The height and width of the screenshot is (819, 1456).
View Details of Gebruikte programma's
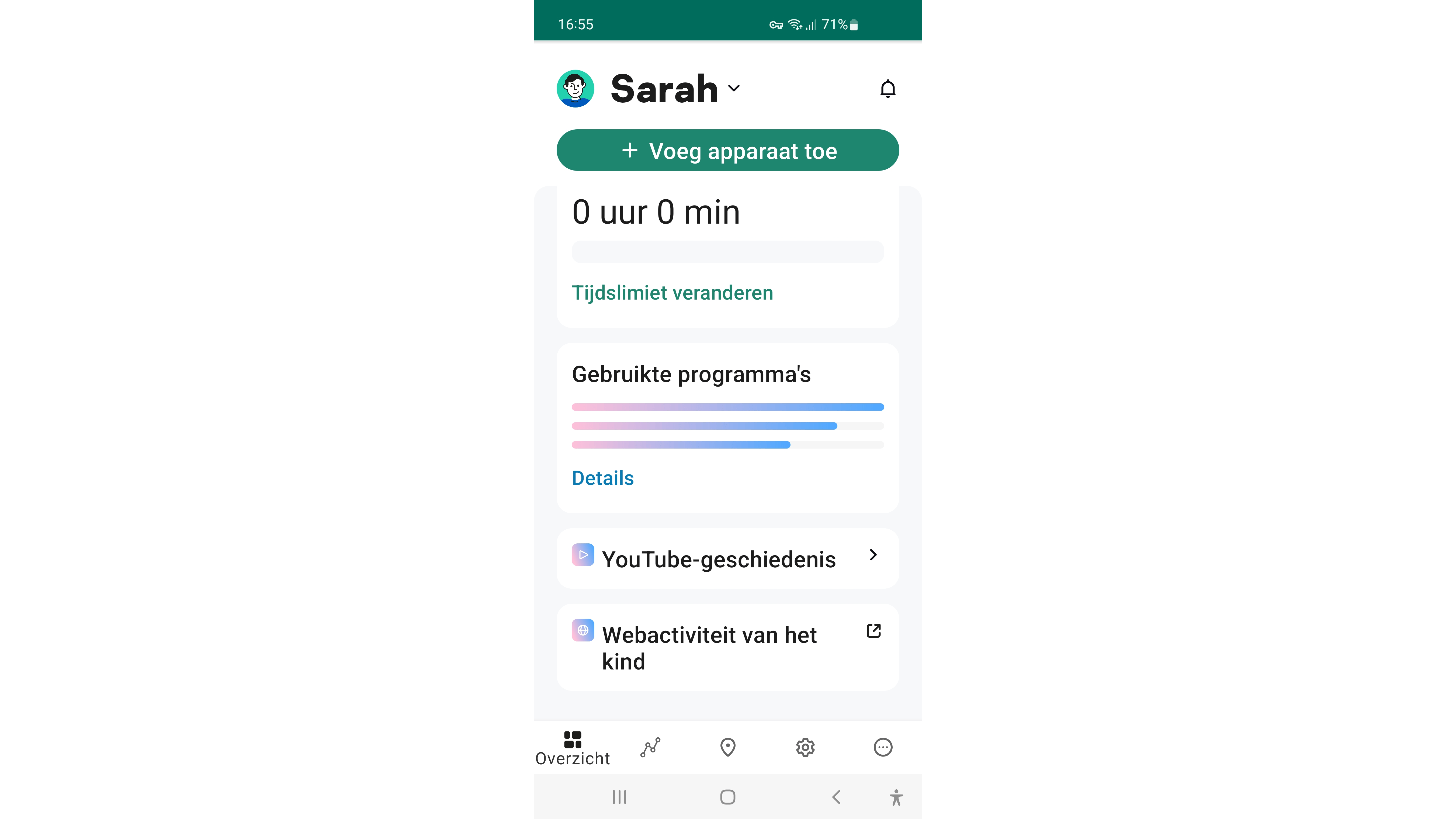pos(602,478)
